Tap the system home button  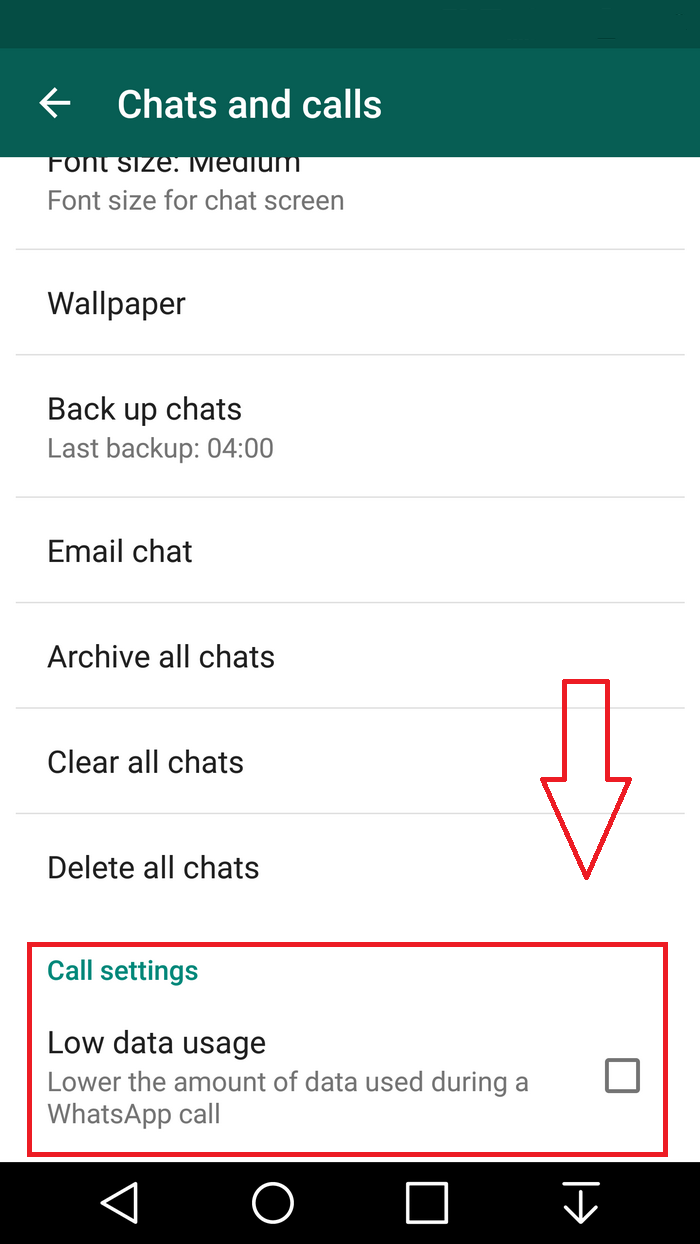273,1203
